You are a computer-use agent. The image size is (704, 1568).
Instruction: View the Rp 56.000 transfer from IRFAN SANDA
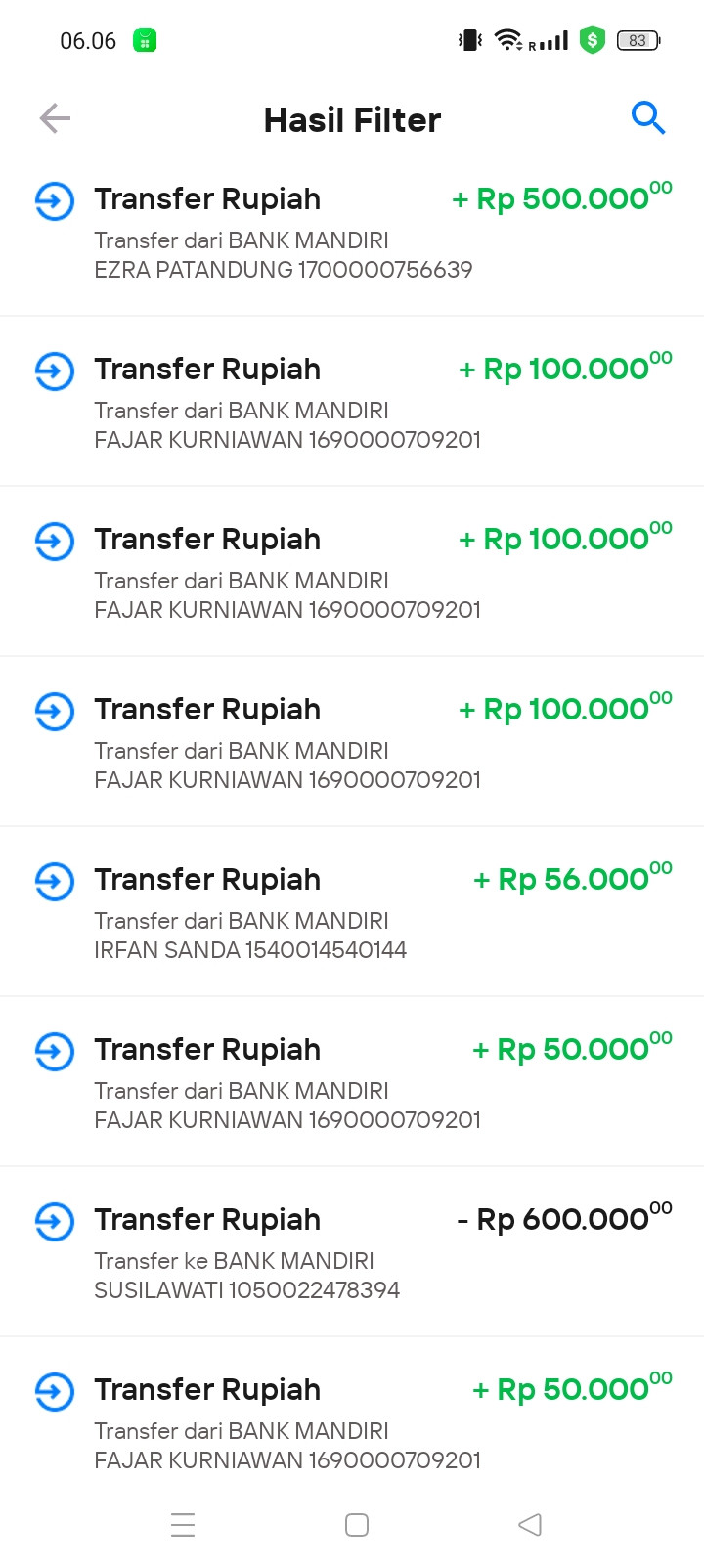tap(352, 913)
